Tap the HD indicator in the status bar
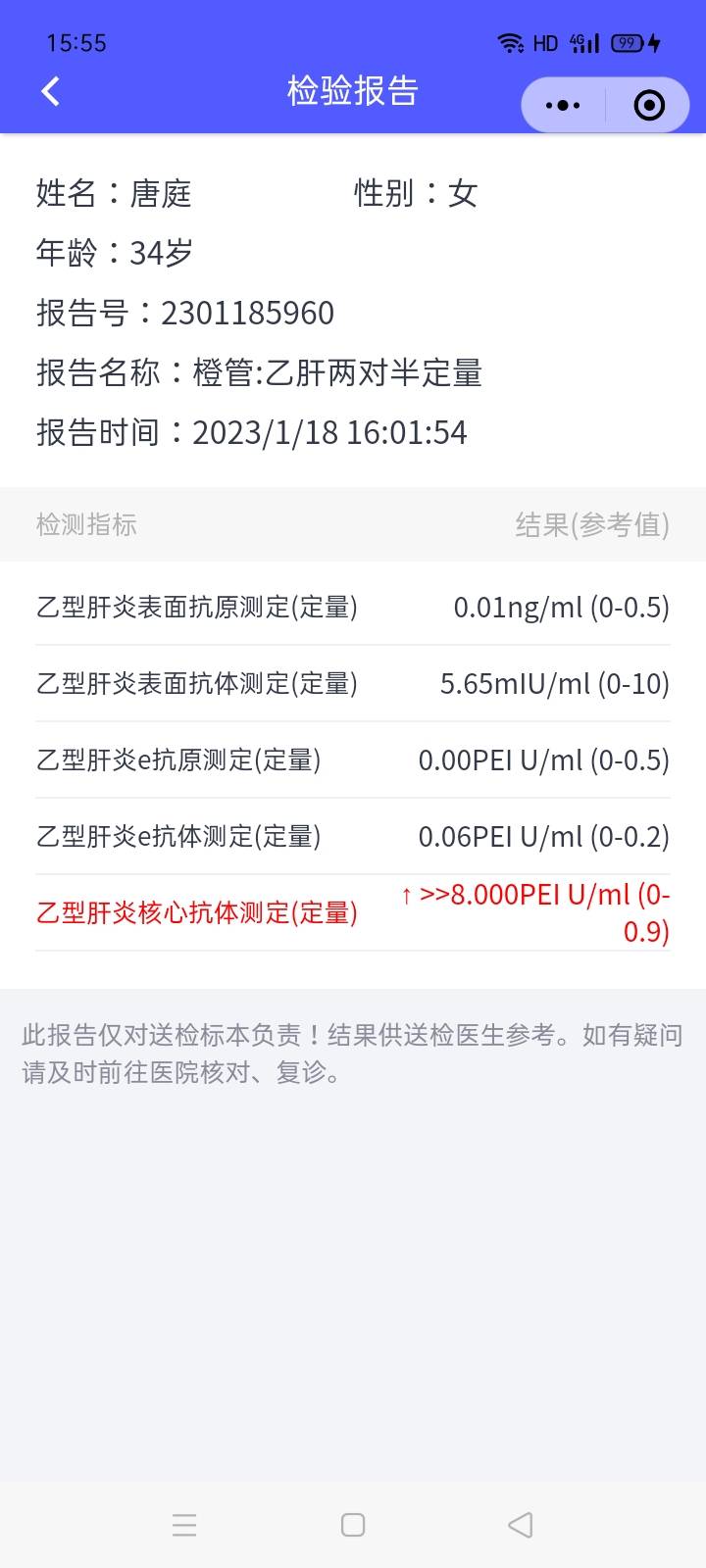Image resolution: width=706 pixels, height=1568 pixels. point(545,42)
